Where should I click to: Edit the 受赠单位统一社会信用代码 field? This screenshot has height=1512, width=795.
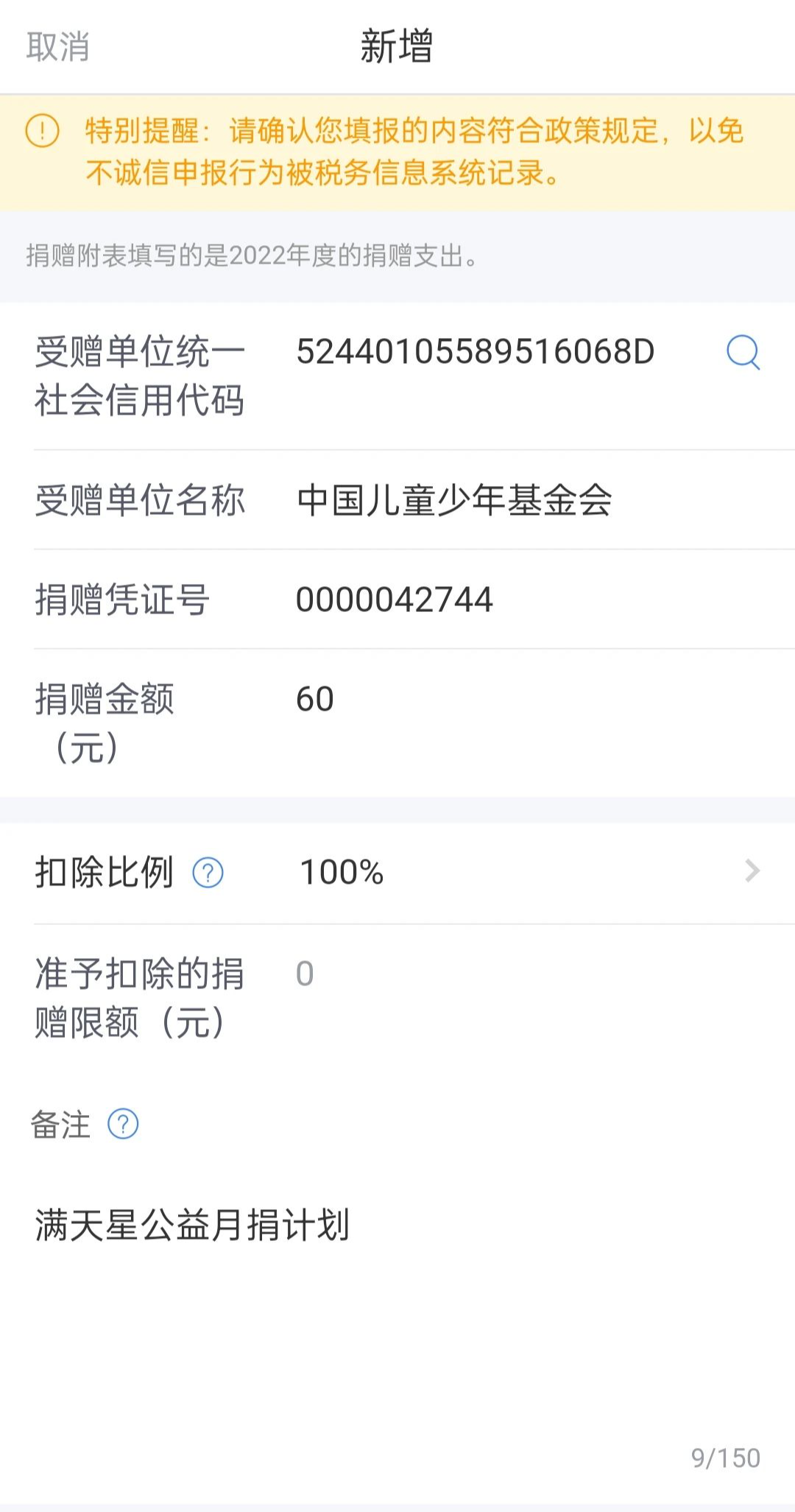[475, 352]
